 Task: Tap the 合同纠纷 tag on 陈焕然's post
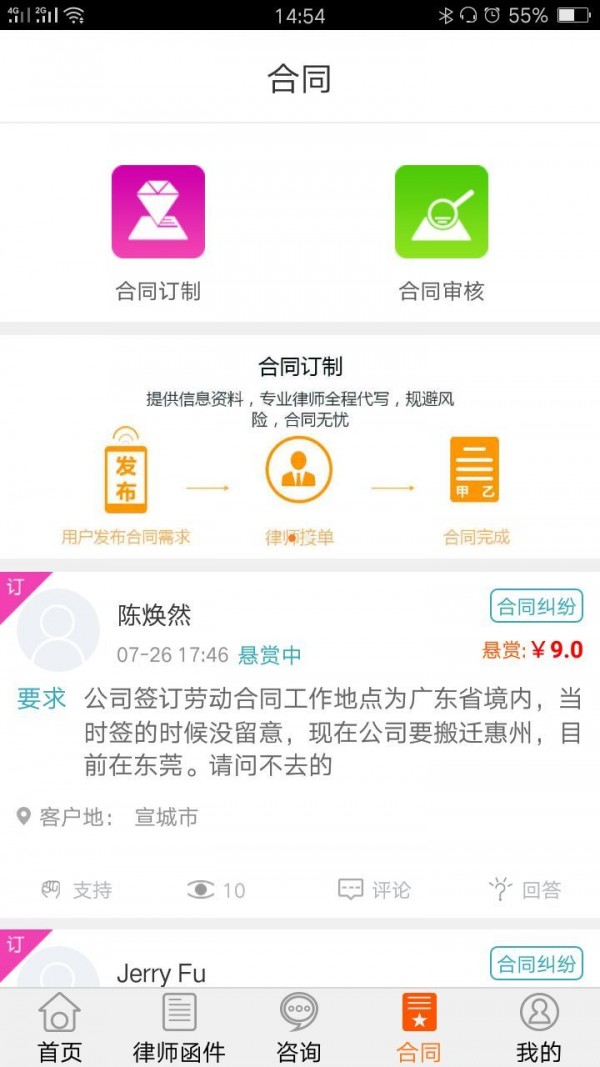(537, 606)
